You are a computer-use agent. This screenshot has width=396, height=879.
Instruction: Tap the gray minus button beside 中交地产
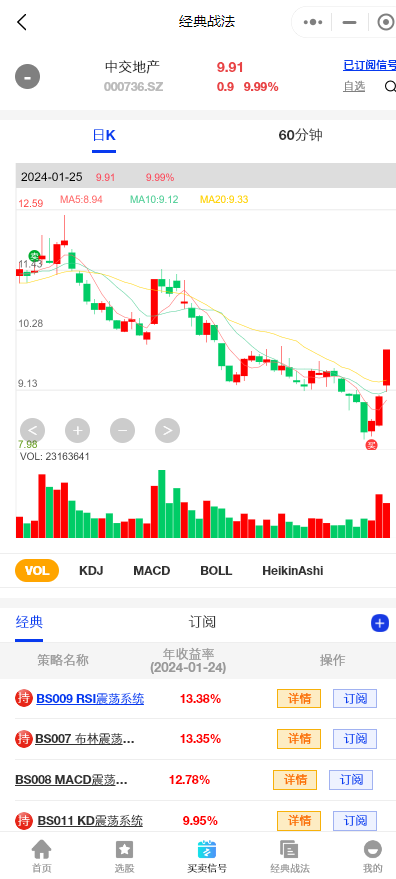pyautogui.click(x=27, y=77)
